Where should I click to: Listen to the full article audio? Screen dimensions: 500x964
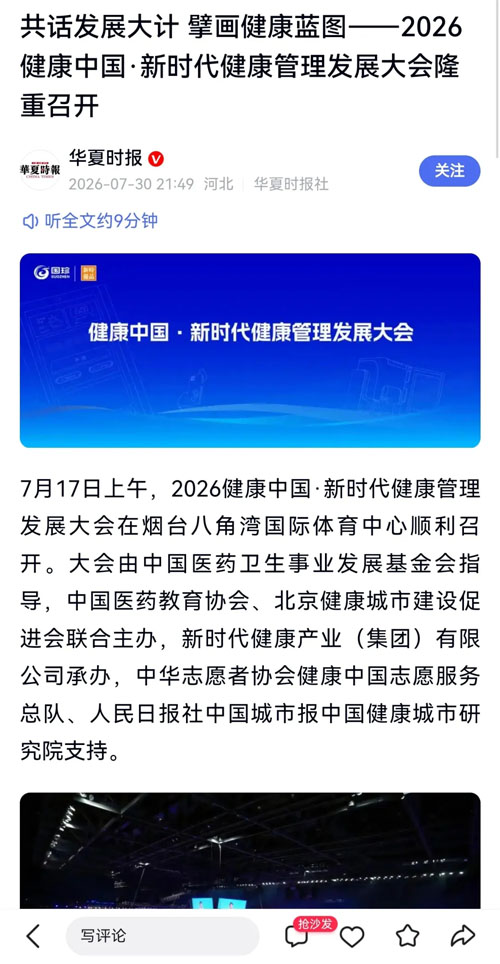point(90,221)
